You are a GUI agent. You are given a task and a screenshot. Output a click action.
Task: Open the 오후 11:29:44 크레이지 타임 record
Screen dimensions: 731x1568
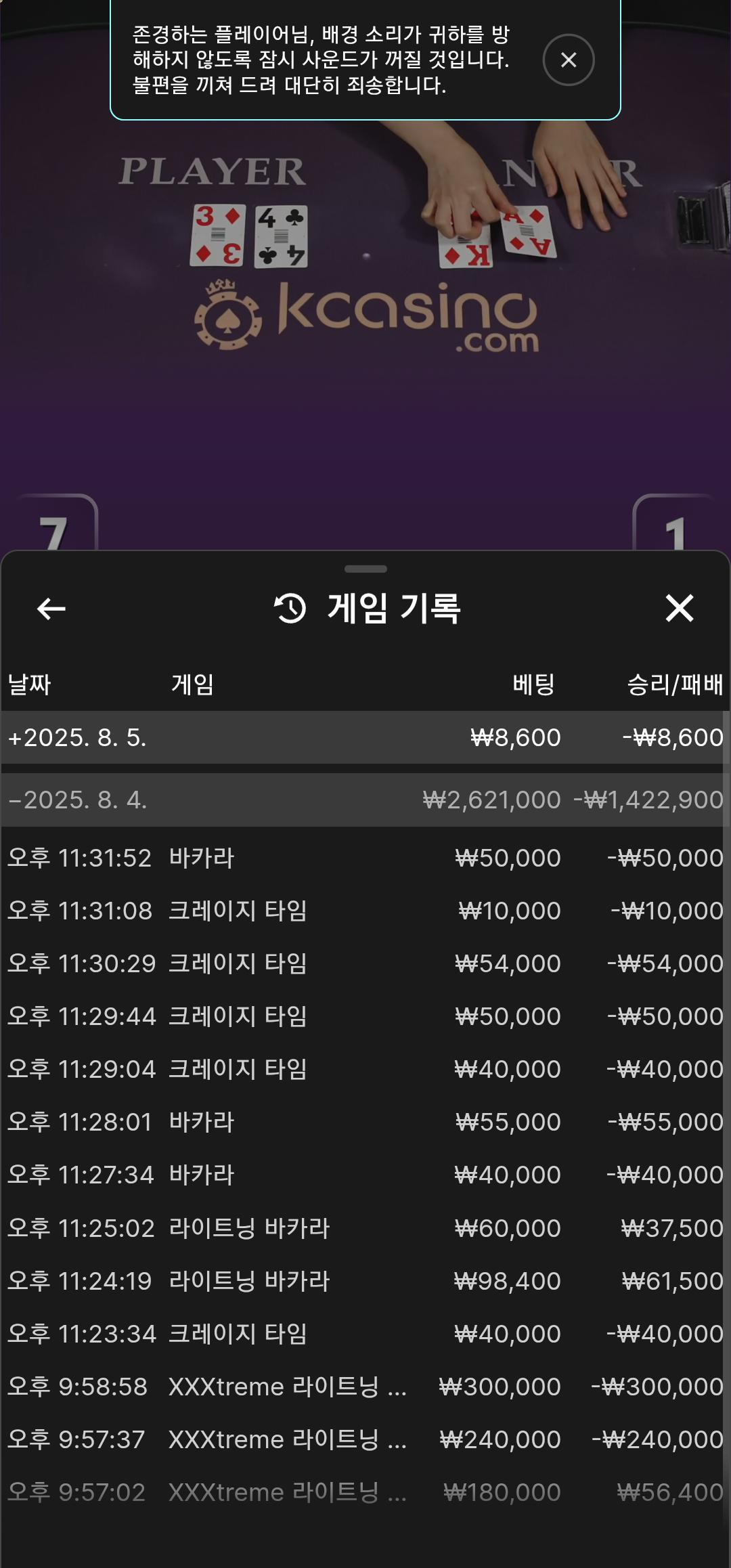[365, 1016]
